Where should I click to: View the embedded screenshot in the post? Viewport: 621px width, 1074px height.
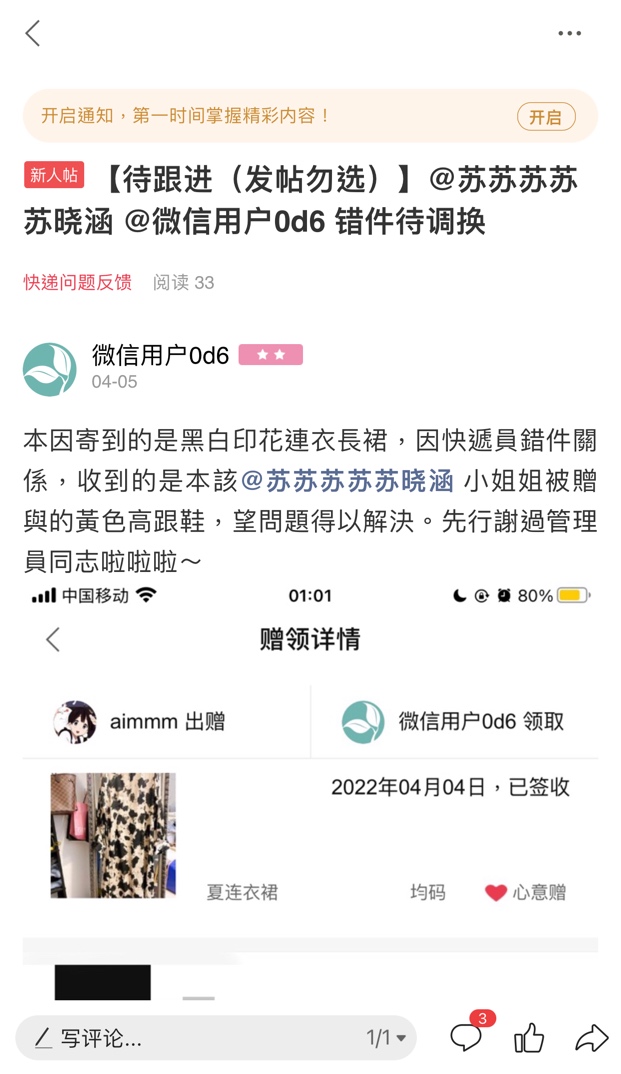pyautogui.click(x=310, y=780)
